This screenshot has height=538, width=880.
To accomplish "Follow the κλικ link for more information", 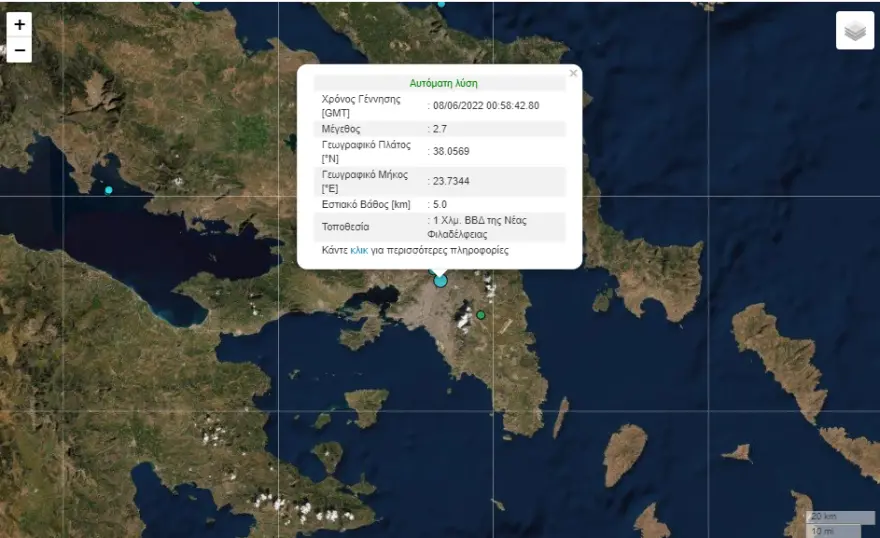I will [x=360, y=250].
